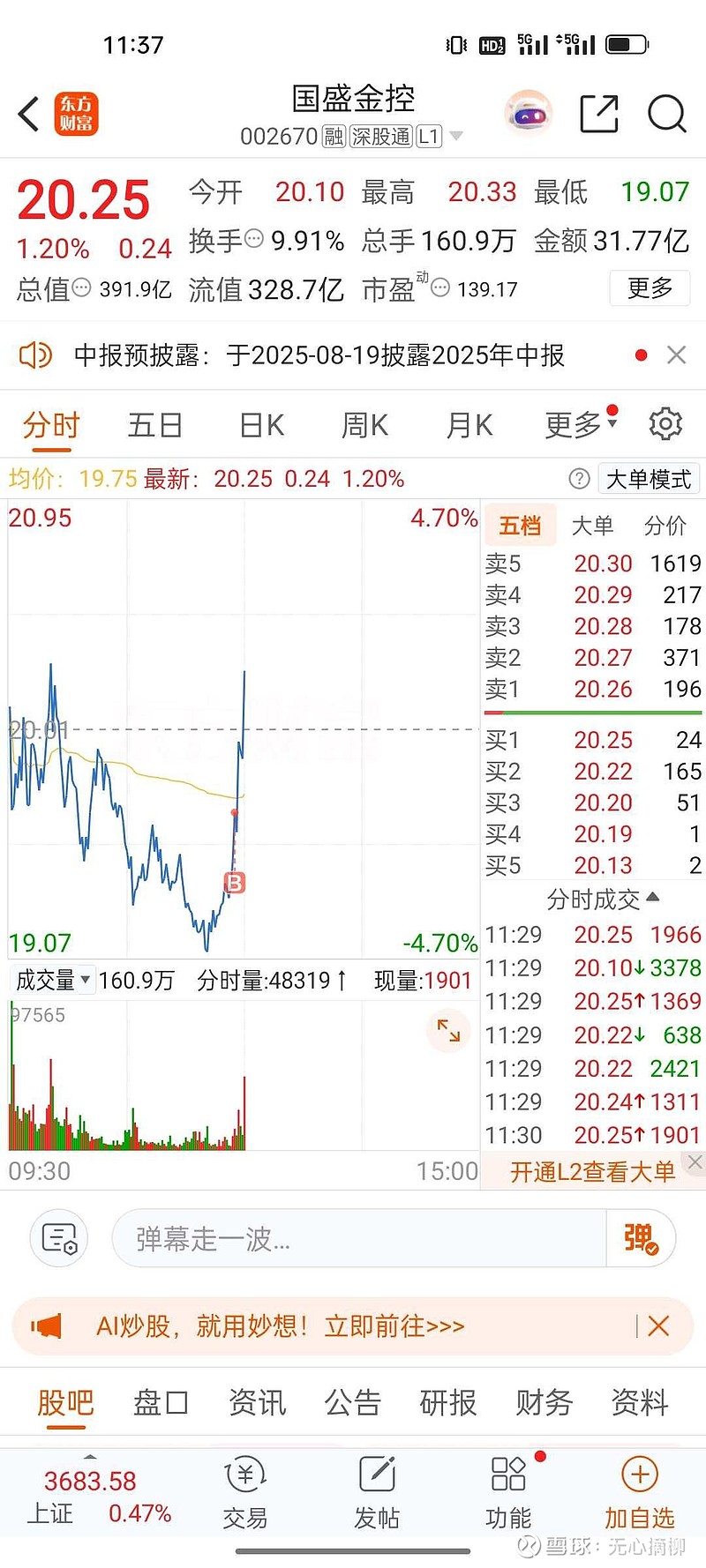Expand the chart to fullscreen

pyautogui.click(x=448, y=1030)
